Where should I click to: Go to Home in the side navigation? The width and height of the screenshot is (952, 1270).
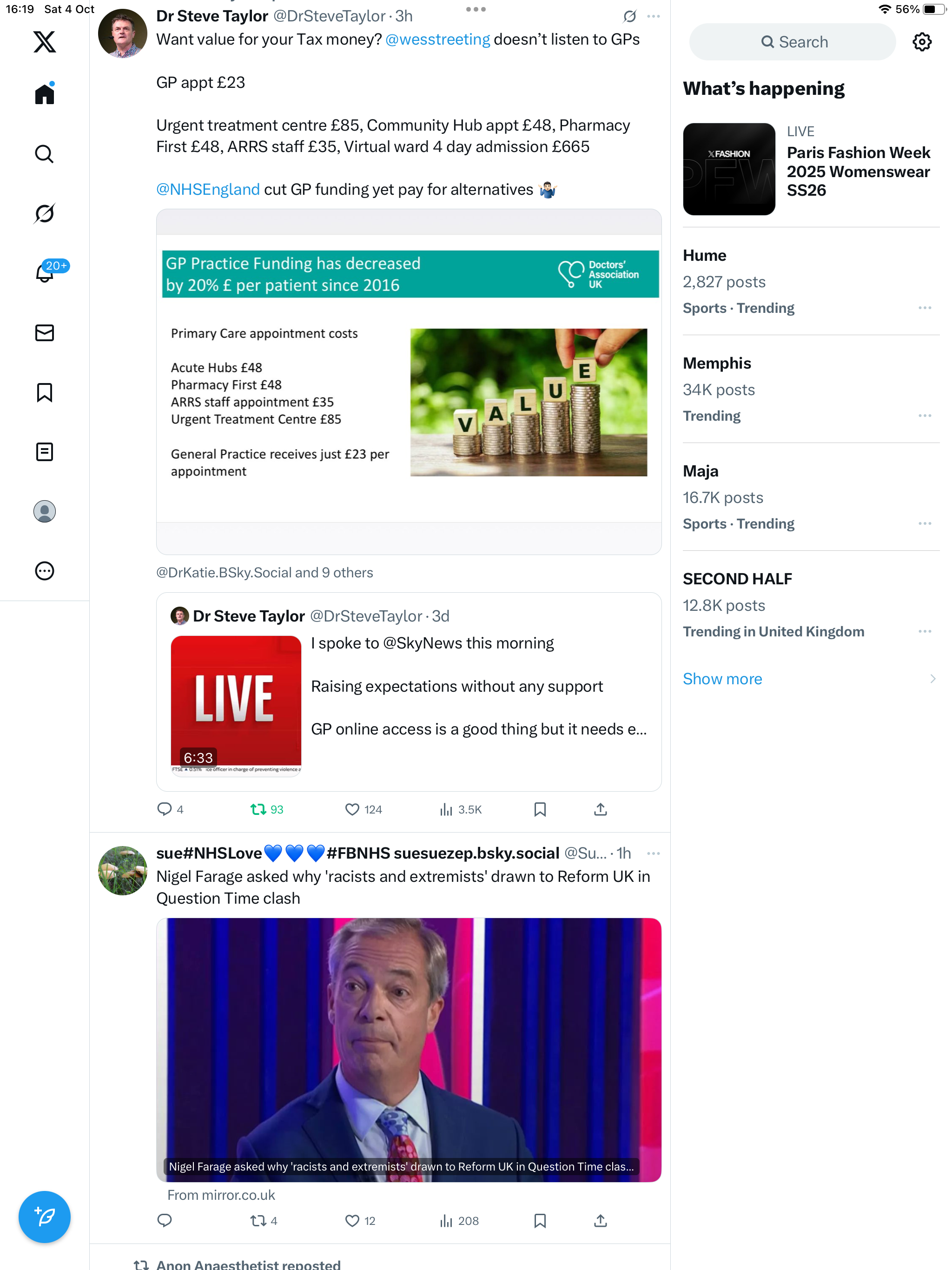(x=44, y=94)
